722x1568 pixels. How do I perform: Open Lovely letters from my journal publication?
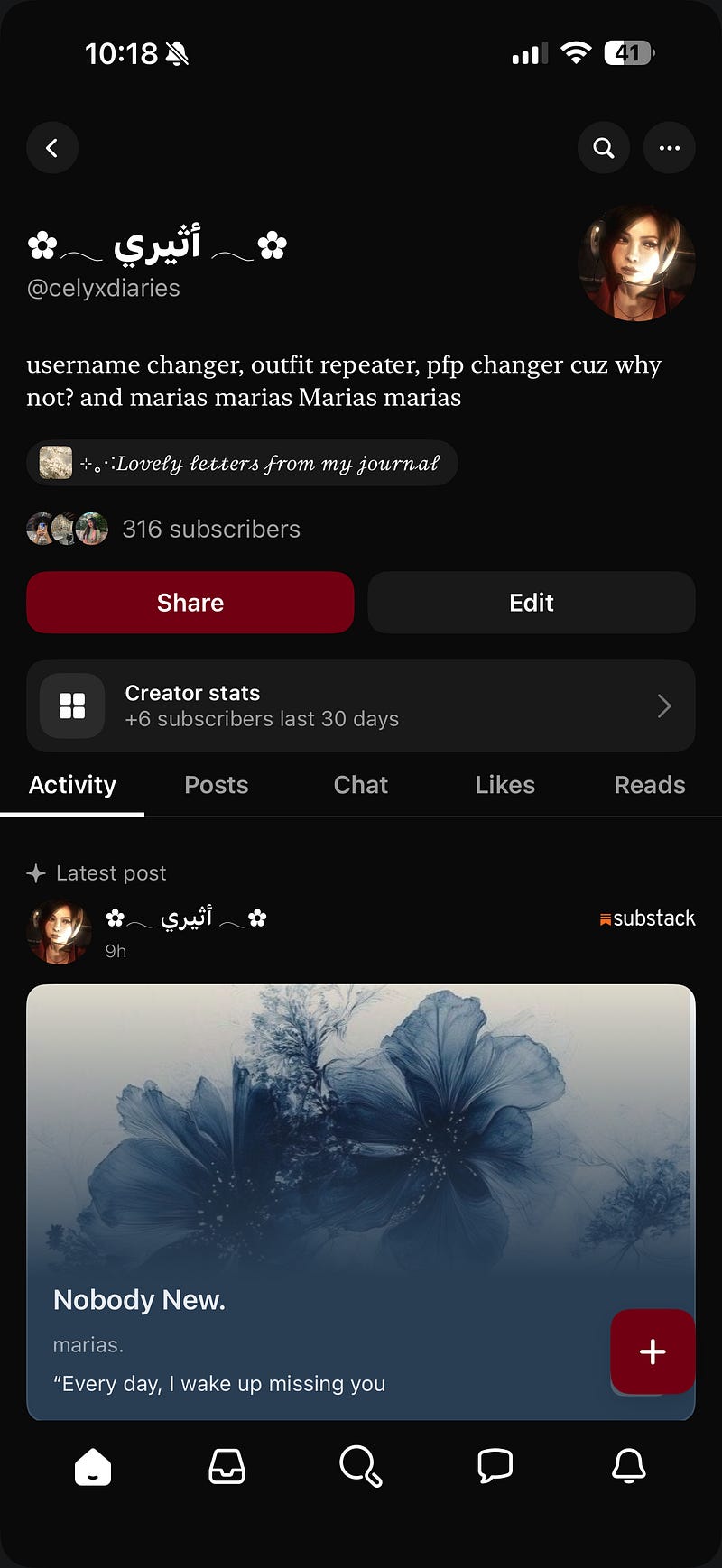tap(242, 464)
